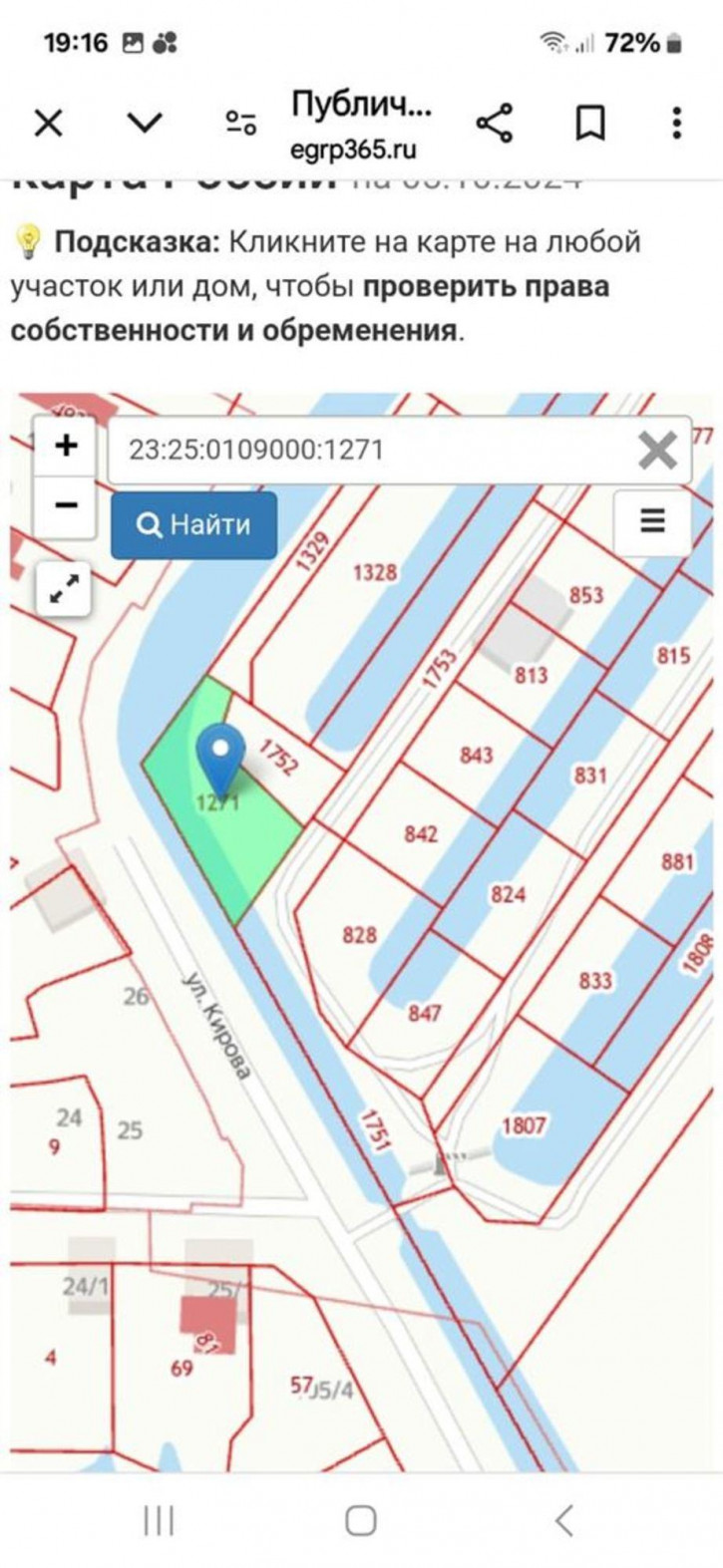Tap the Найти search button
Image resolution: width=723 pixels, height=1568 pixels.
(x=193, y=525)
